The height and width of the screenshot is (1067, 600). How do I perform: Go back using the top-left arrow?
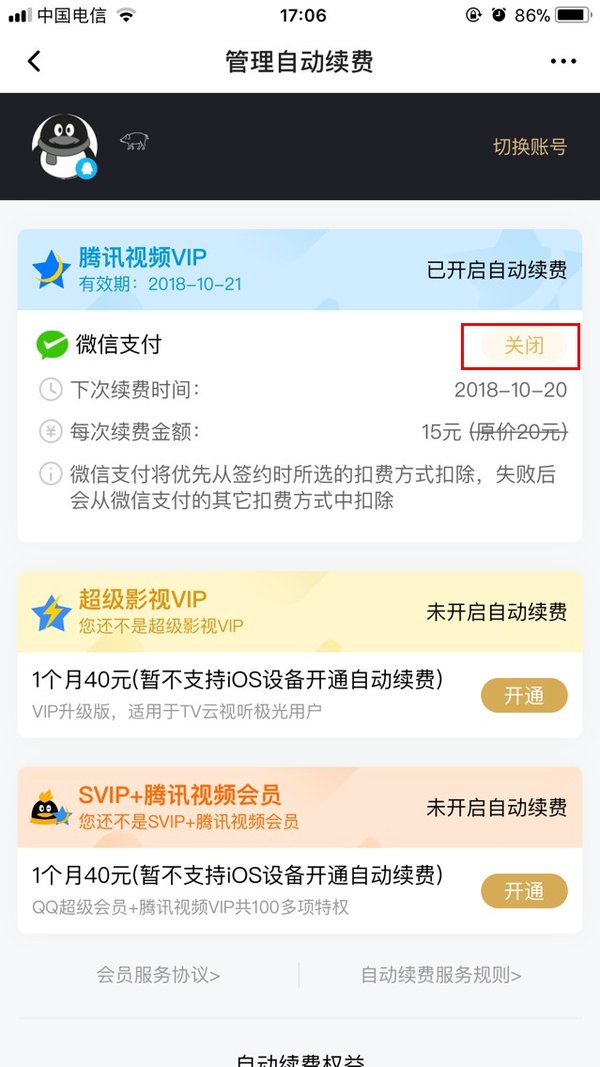coord(34,61)
